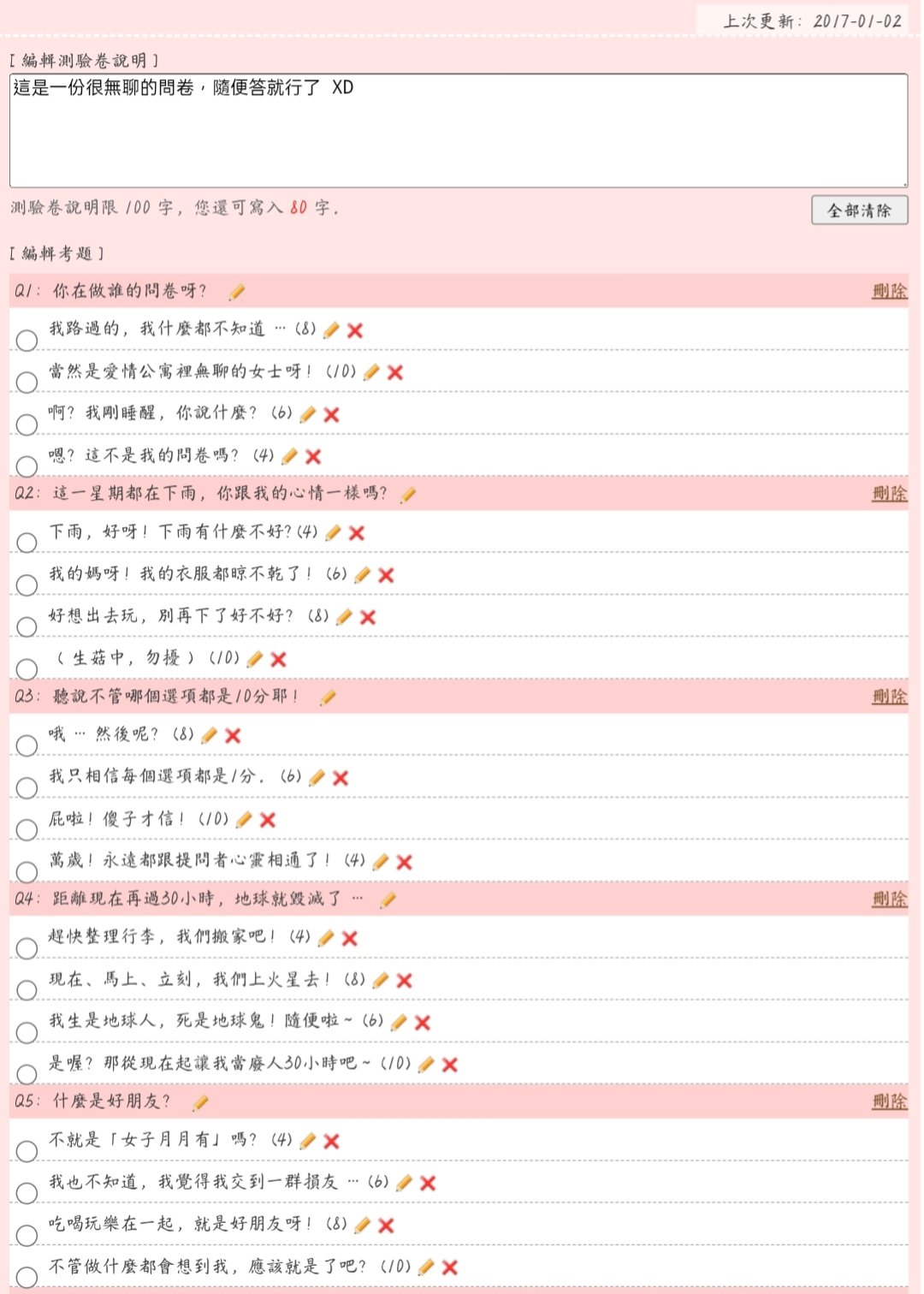This screenshot has width=924, height=1294.
Task: Edit the Q2 question about rain
Action: coord(408,495)
